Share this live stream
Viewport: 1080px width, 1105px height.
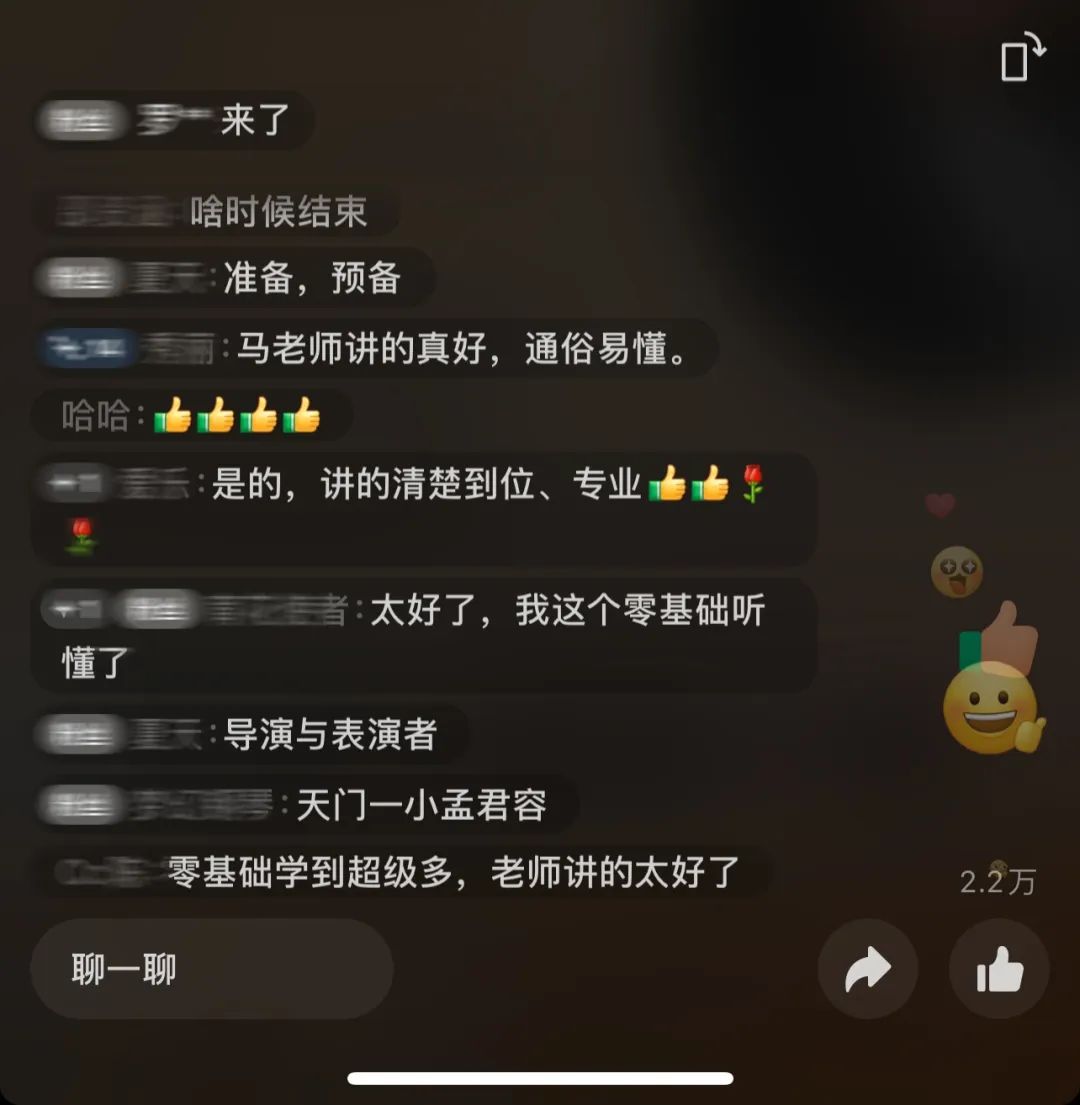[867, 969]
